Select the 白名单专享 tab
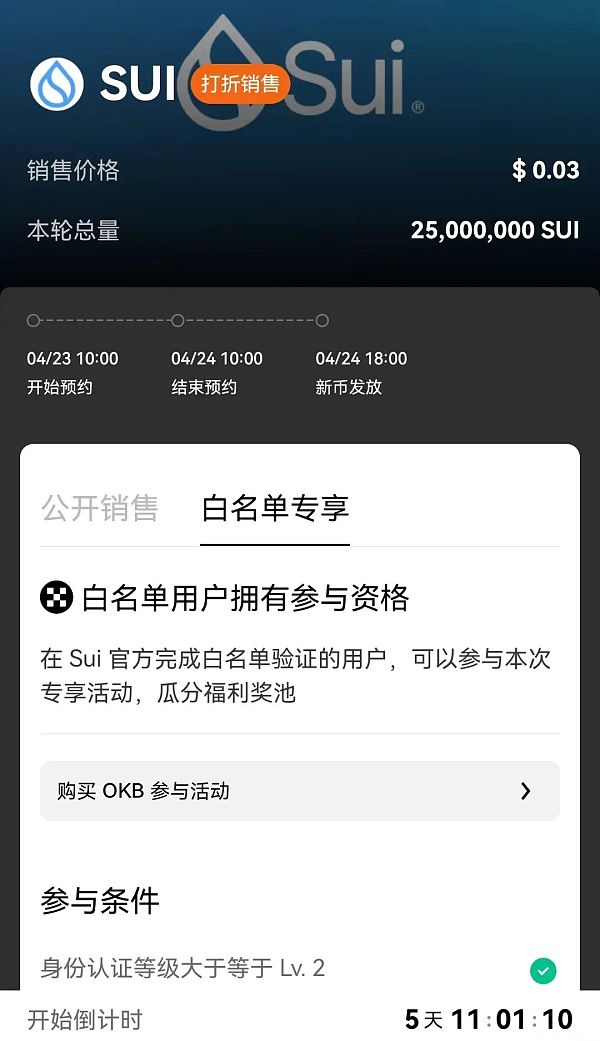 click(275, 508)
